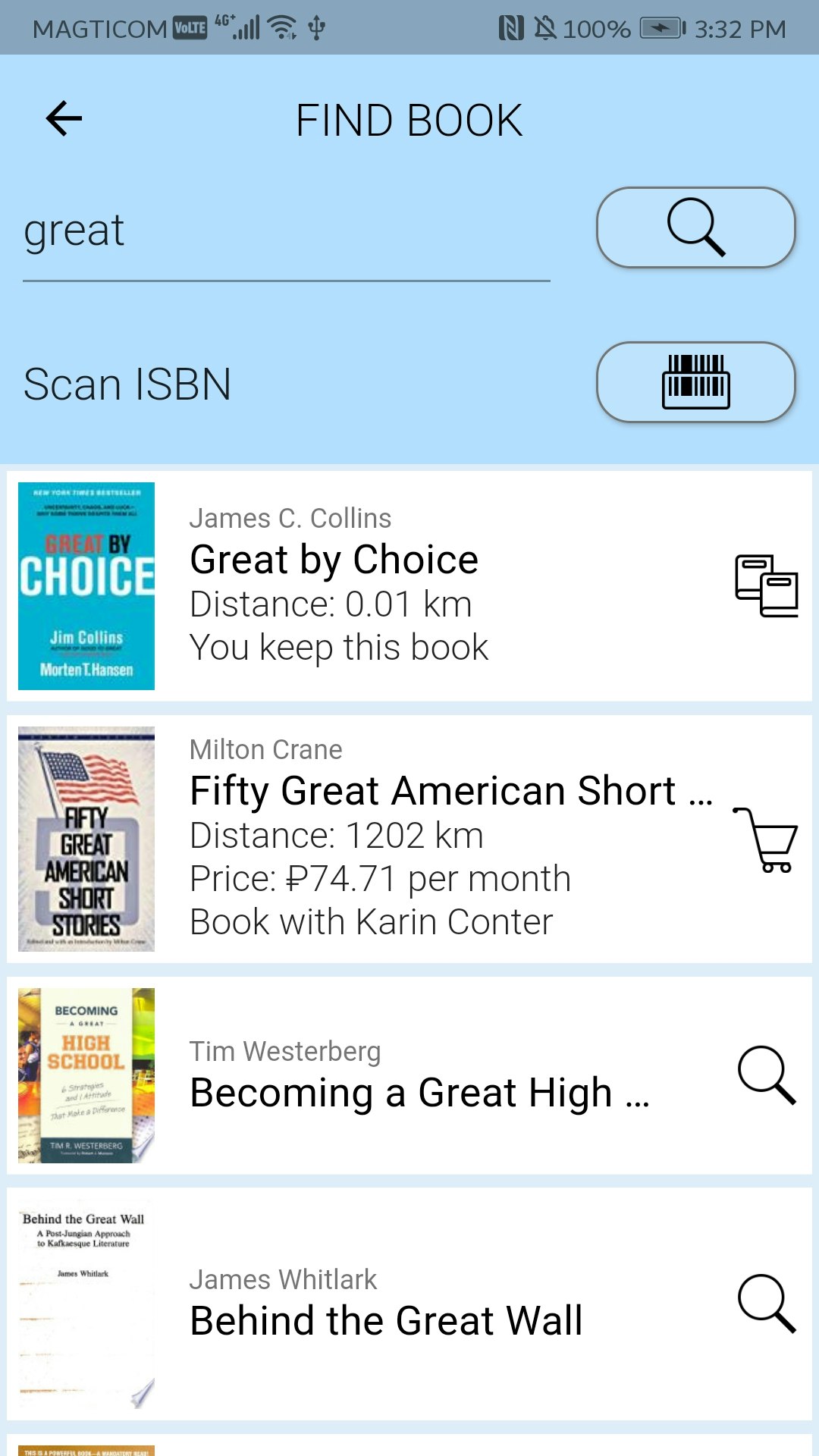Run search with the magnifier button

(695, 227)
